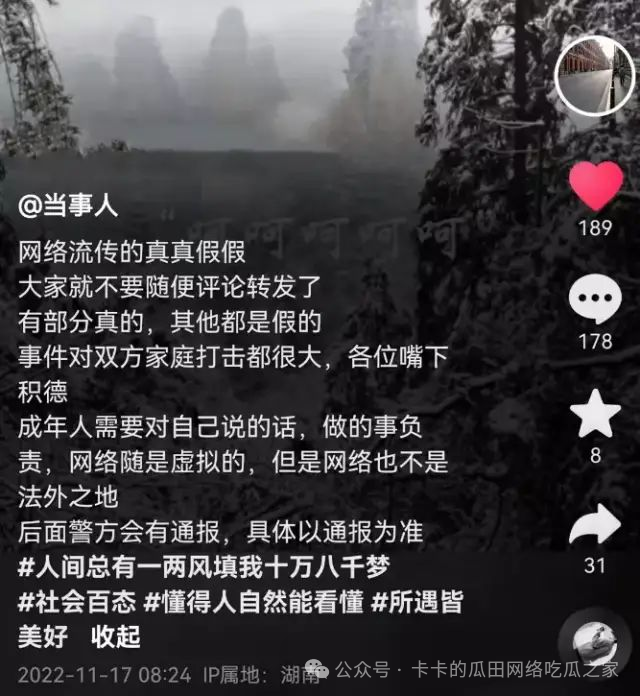The image size is (640, 696).
Task: Open the comments with 178 replies
Action: 595,298
